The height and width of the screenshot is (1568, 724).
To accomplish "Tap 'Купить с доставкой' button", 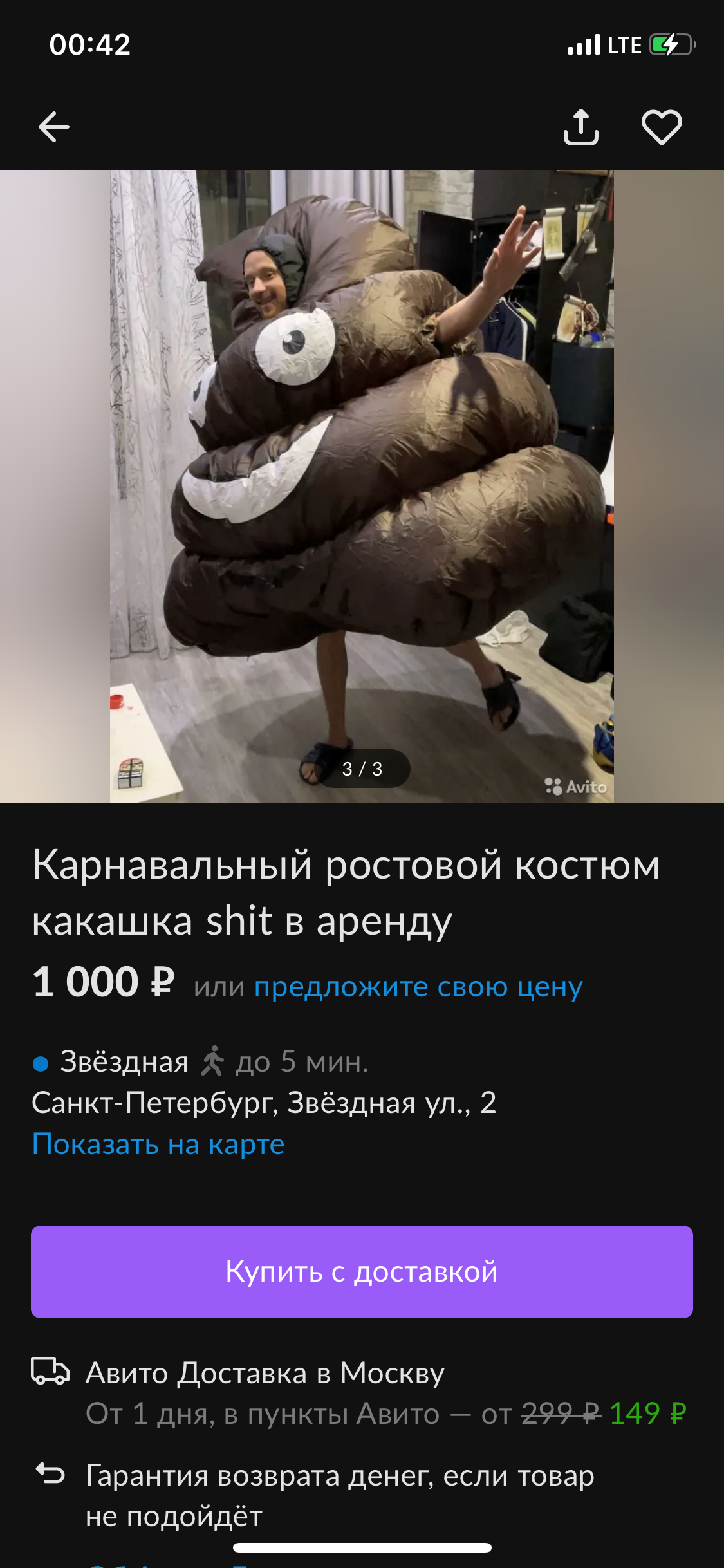I will tap(362, 1272).
